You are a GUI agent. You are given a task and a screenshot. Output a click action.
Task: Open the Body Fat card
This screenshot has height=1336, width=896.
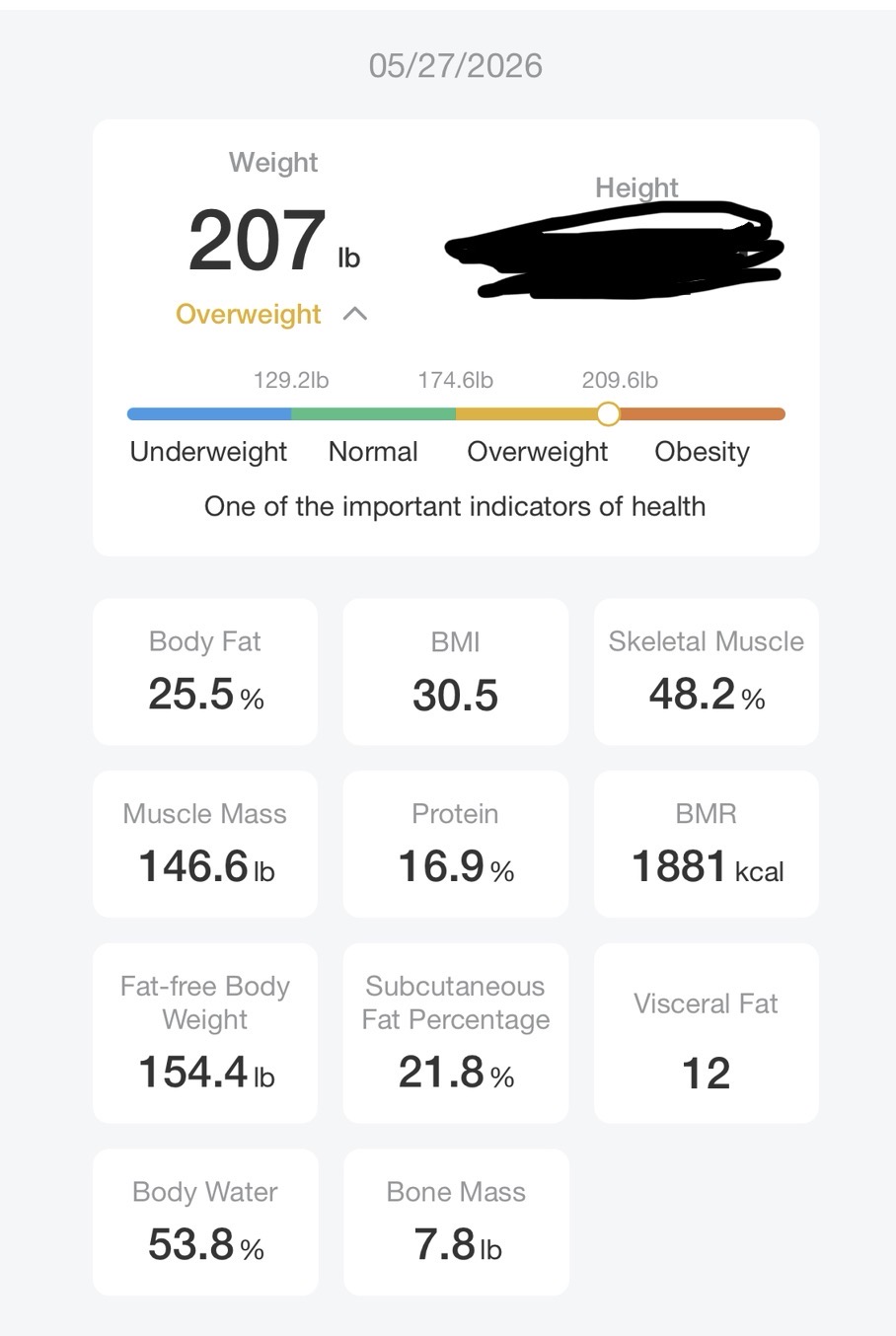[x=205, y=672]
